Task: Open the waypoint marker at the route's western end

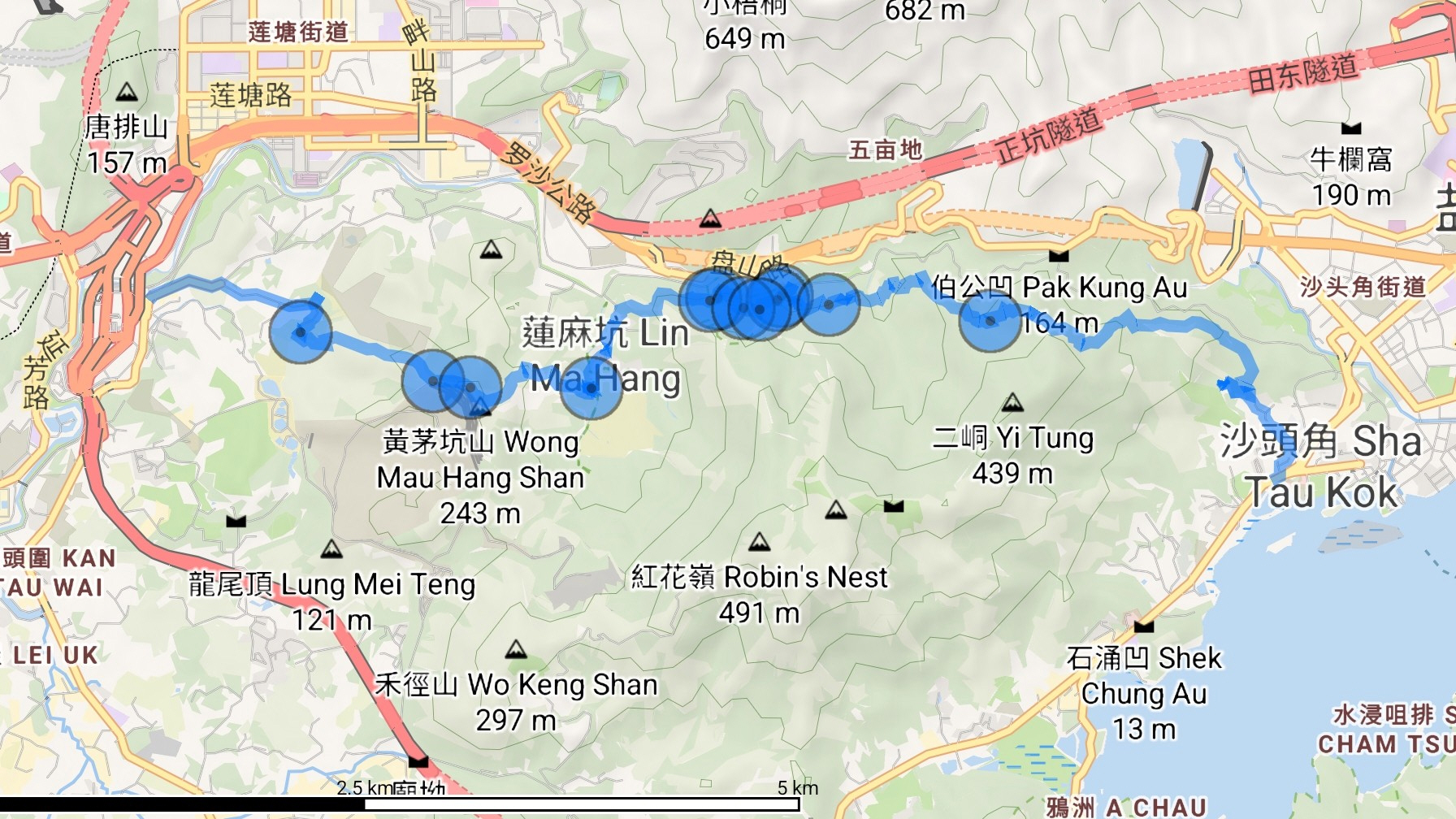Action: click(301, 331)
